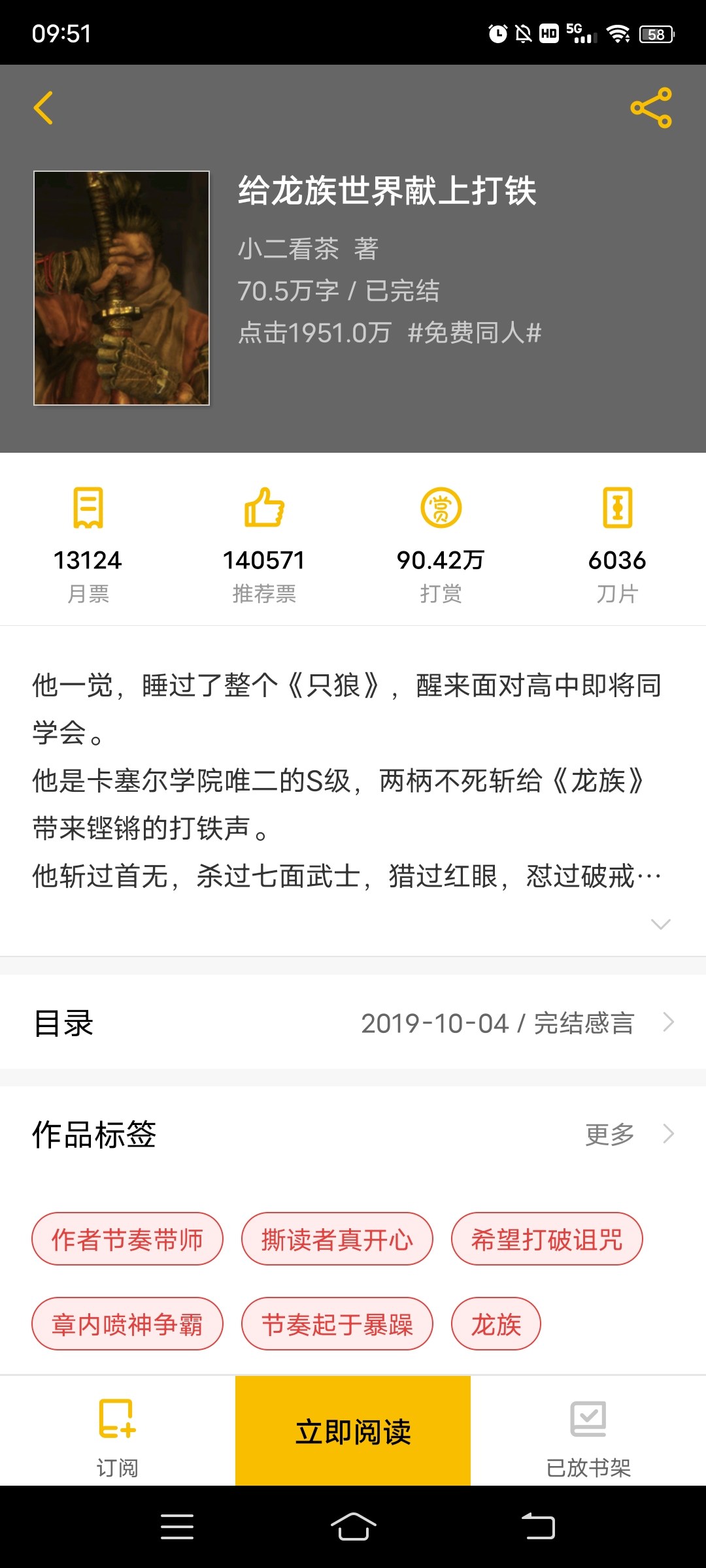Vote with 月票 monthly ticket
706x1568 pixels.
pyautogui.click(x=88, y=544)
